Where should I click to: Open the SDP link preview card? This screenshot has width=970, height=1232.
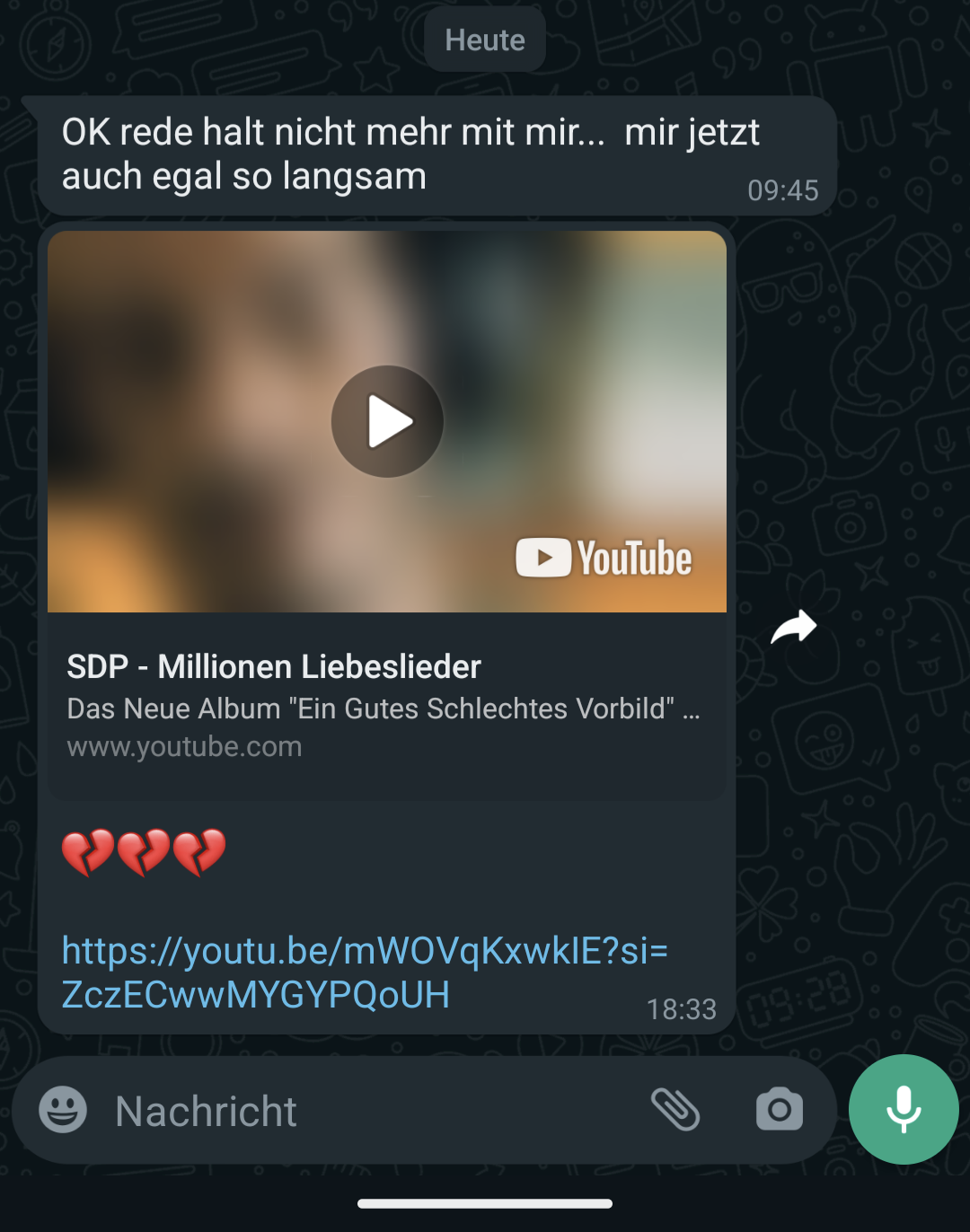(x=386, y=706)
